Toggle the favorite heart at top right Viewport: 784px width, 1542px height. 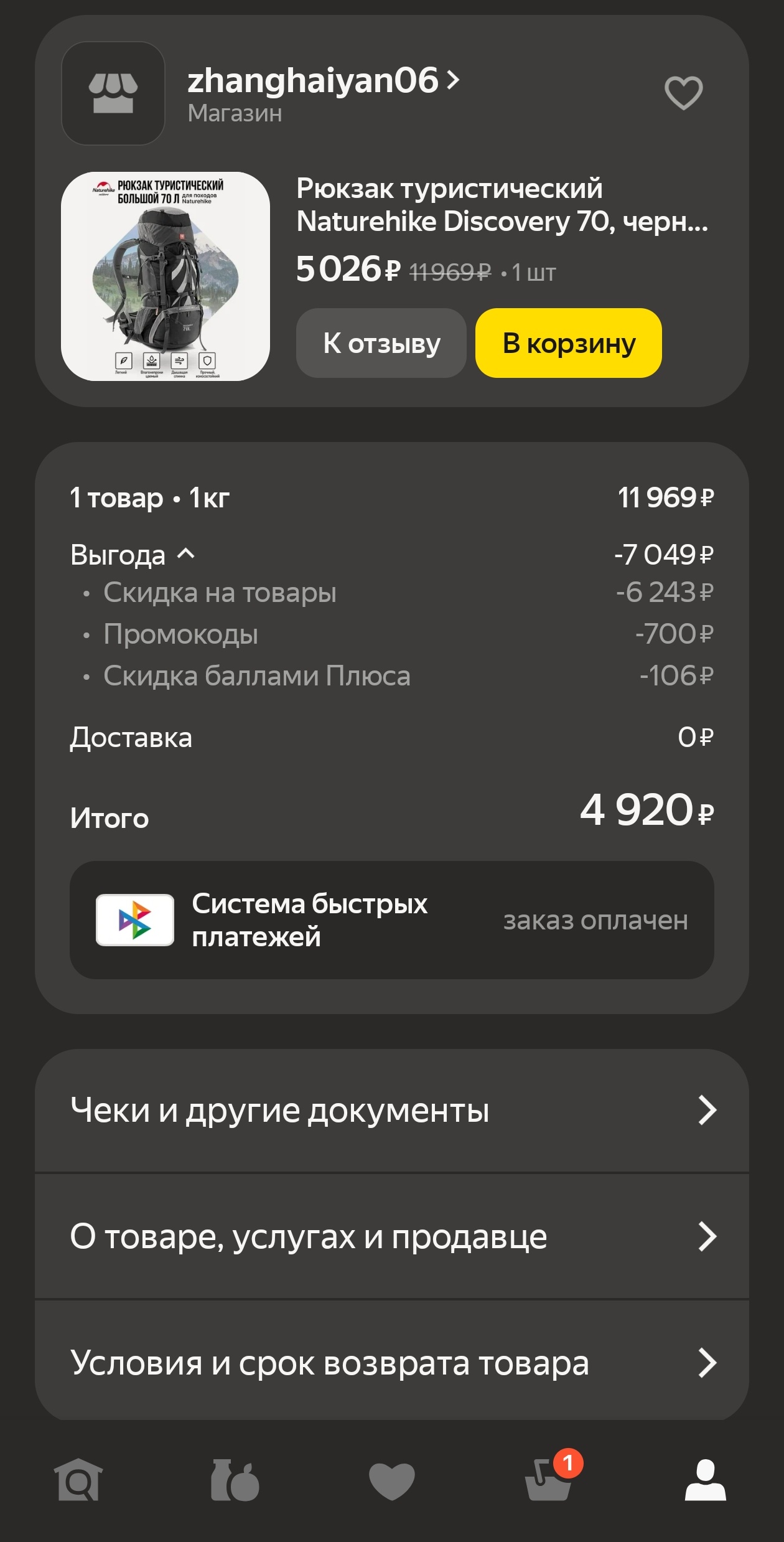(683, 95)
